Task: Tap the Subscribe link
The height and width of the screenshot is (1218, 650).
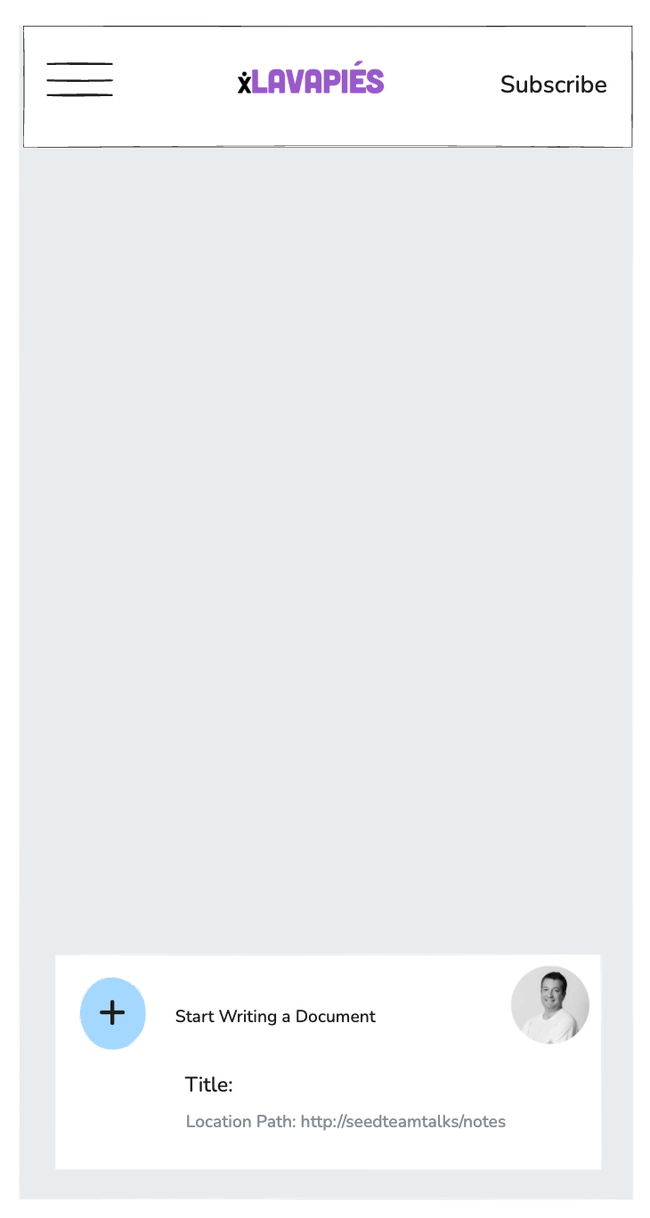Action: point(553,85)
